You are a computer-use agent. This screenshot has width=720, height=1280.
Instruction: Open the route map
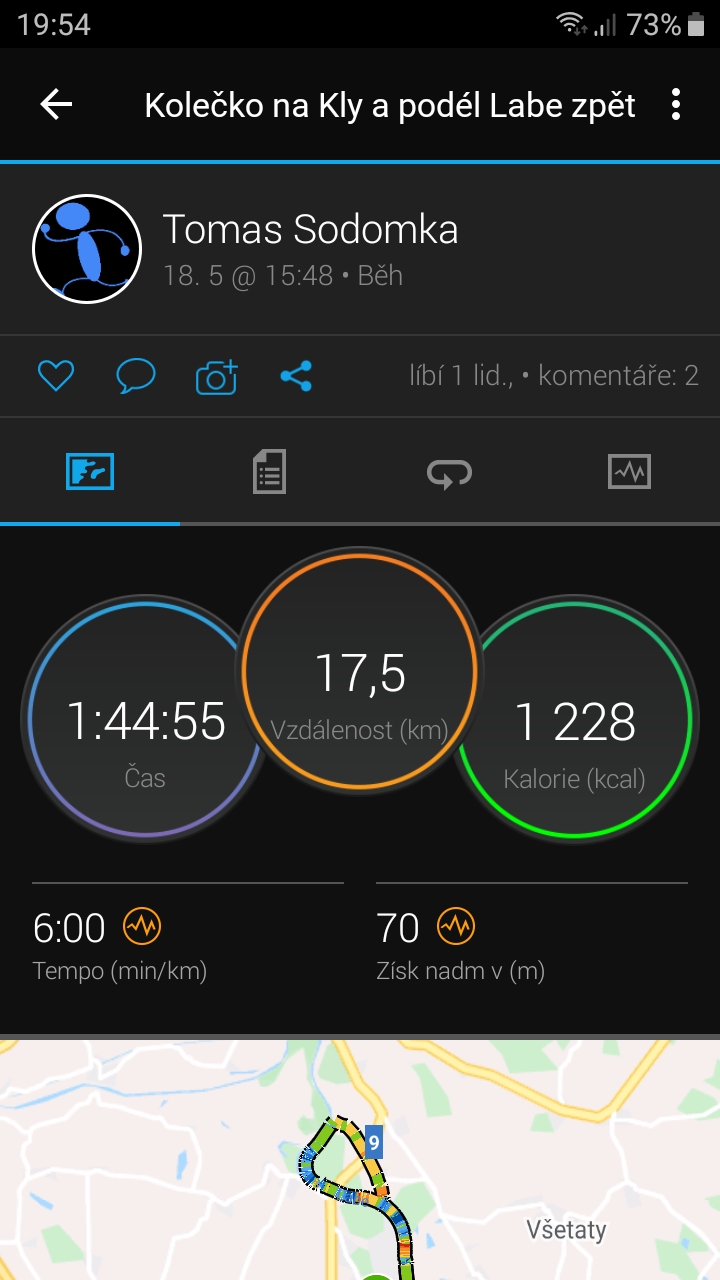pyautogui.click(x=360, y=1160)
